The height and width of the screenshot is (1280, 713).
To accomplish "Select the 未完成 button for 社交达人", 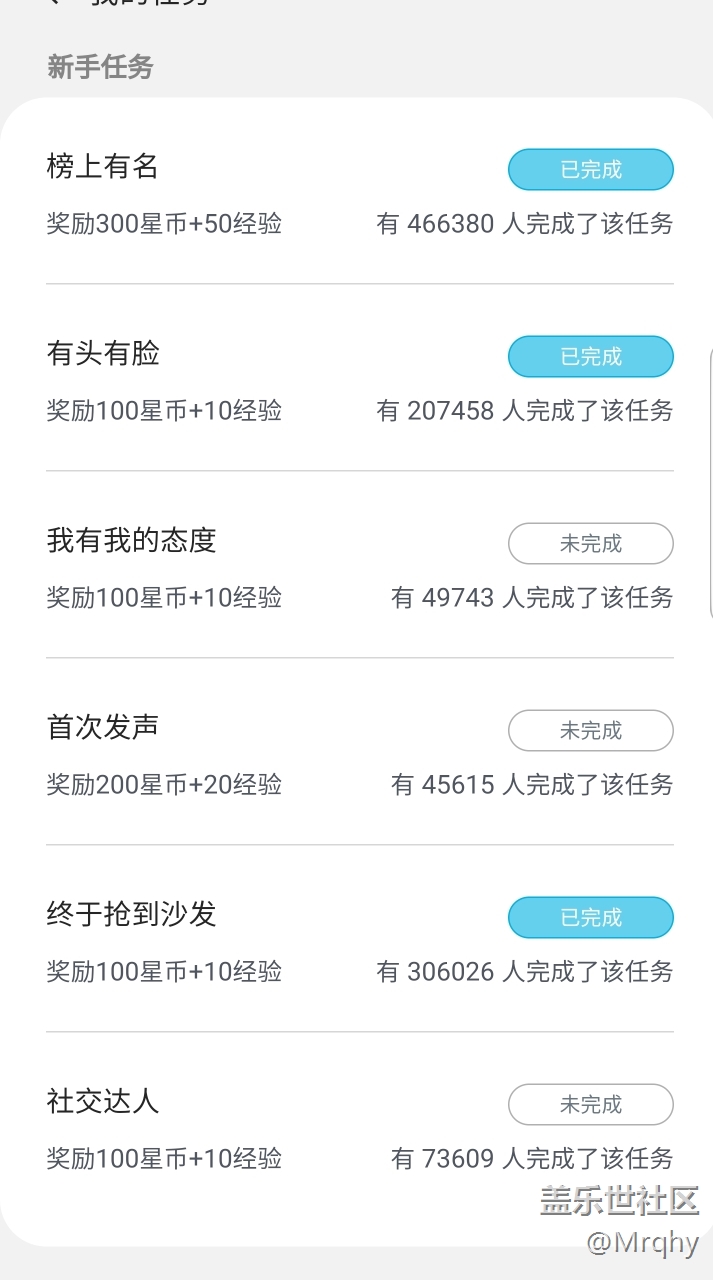I will pyautogui.click(x=591, y=1105).
